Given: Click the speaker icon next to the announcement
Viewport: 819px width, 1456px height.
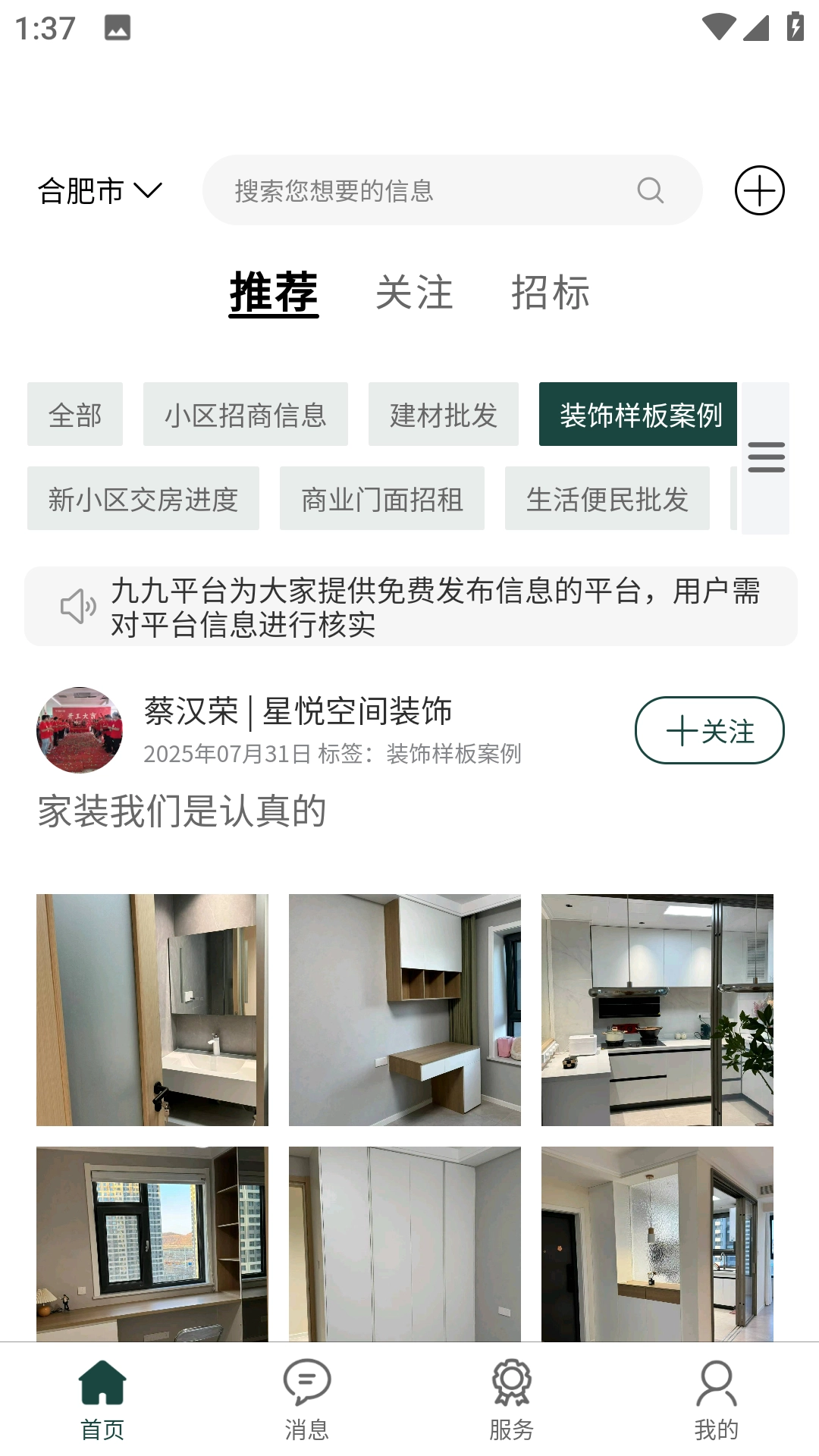Looking at the screenshot, I should coord(78,606).
